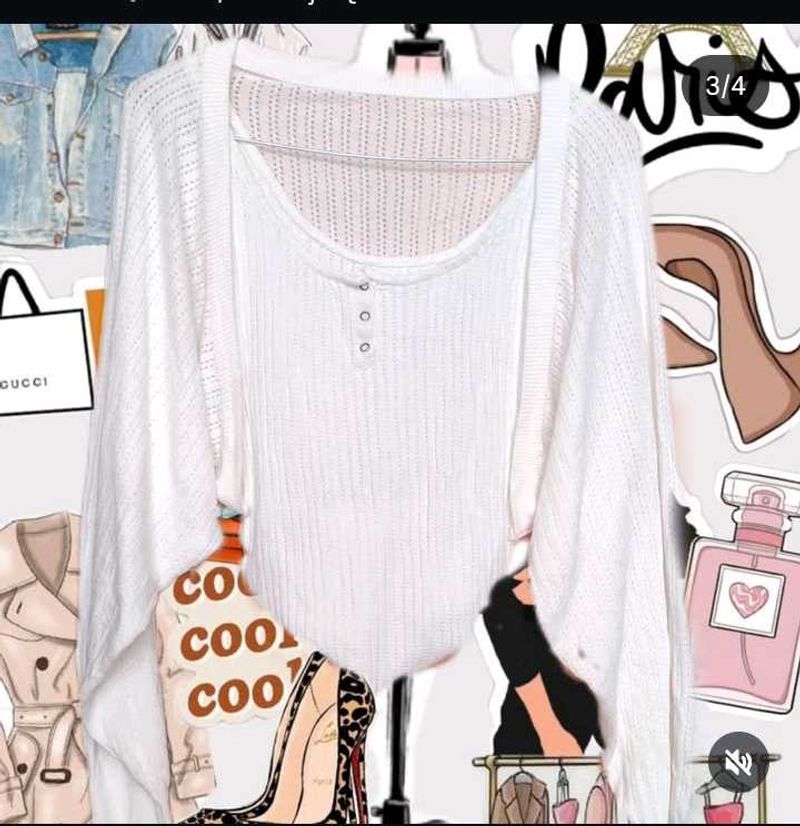Unmute the post's audio
This screenshot has width=800, height=826.
click(x=738, y=762)
